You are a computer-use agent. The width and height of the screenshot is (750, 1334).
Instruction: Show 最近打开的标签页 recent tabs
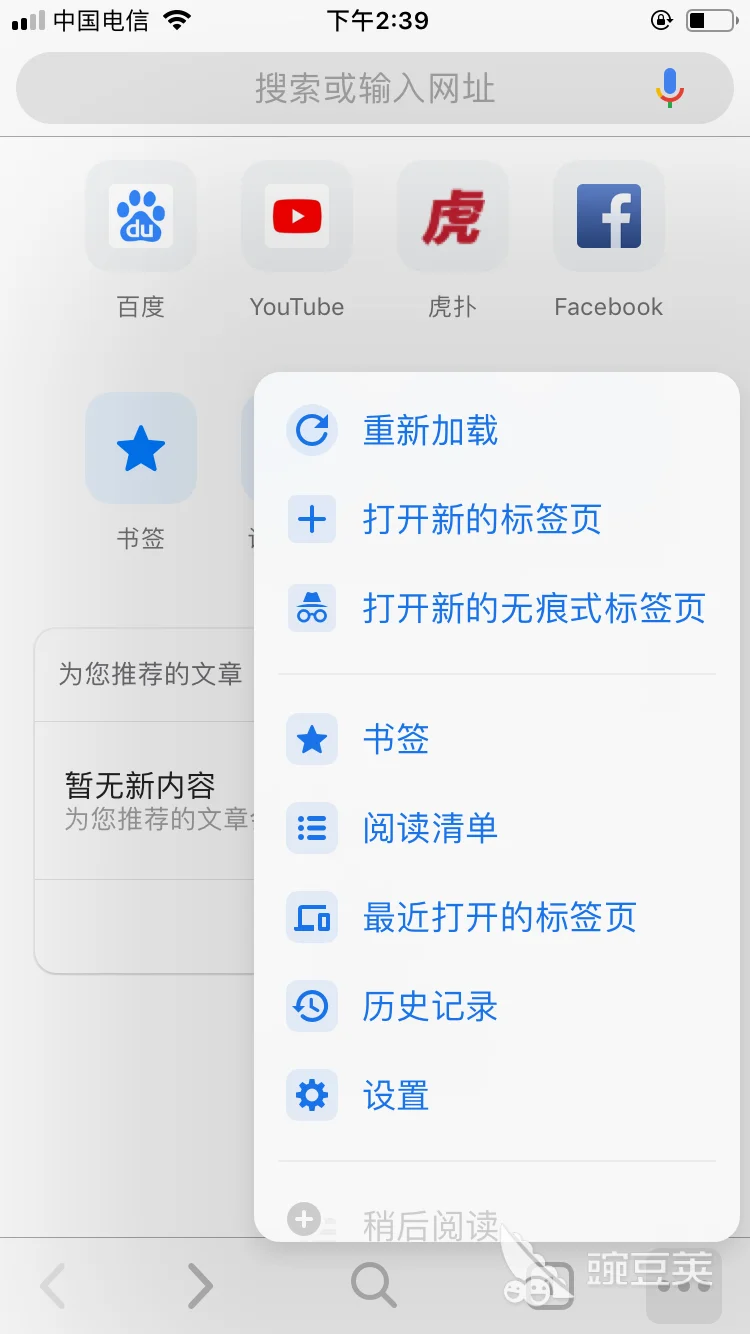tap(497, 917)
